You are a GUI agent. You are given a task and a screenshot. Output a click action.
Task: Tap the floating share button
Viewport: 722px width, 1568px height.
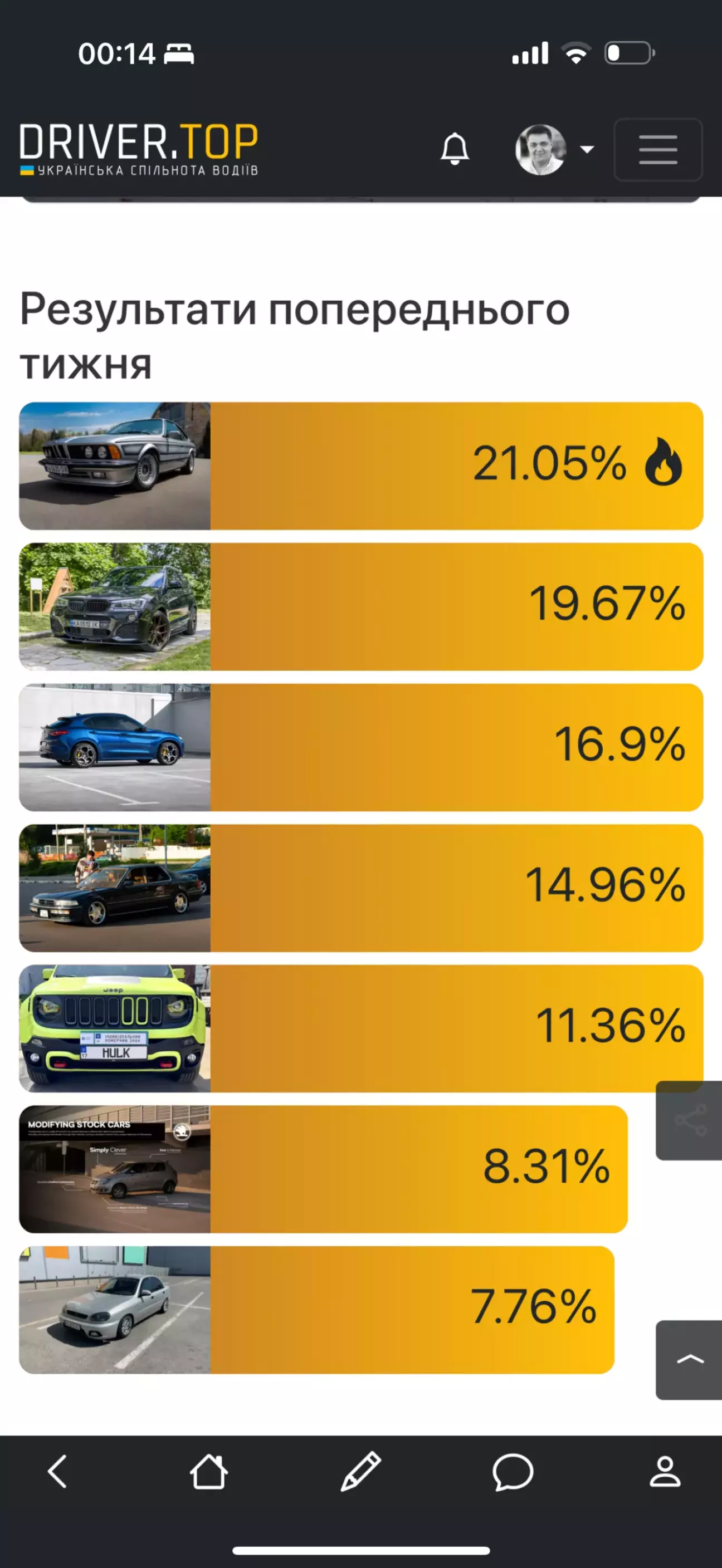point(689,1121)
